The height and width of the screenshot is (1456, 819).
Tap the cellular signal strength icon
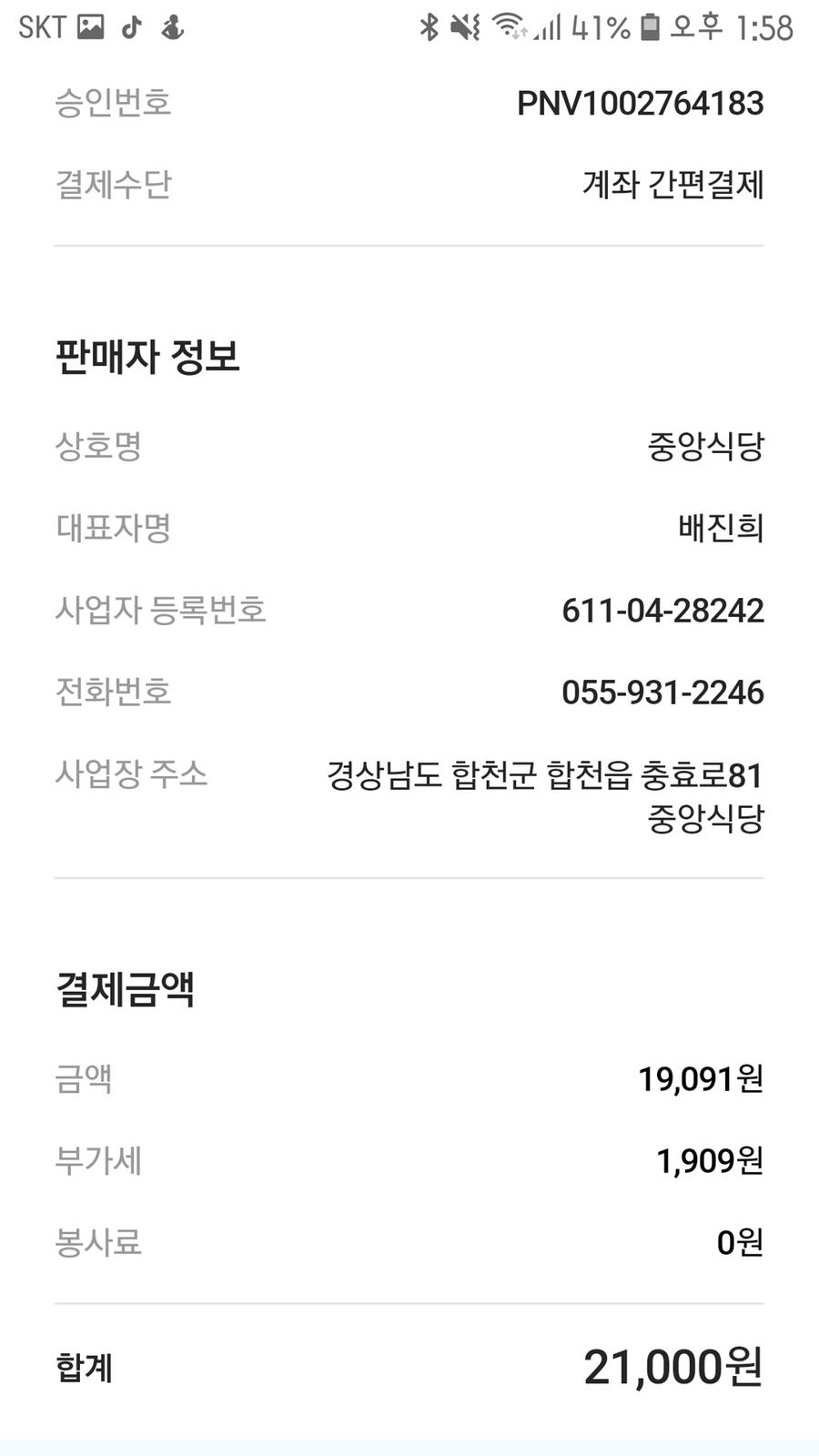pyautogui.click(x=547, y=25)
